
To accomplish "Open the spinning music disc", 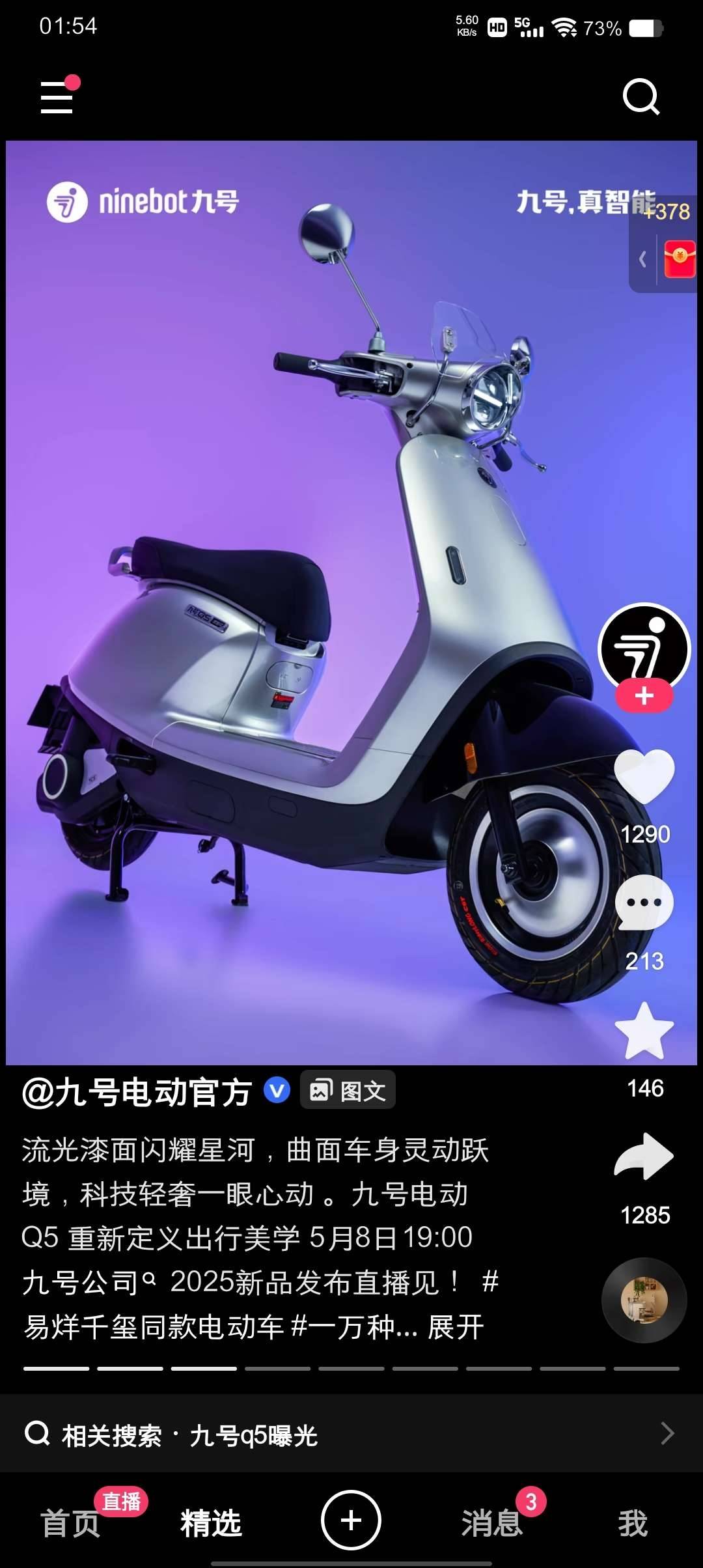I will [644, 1300].
